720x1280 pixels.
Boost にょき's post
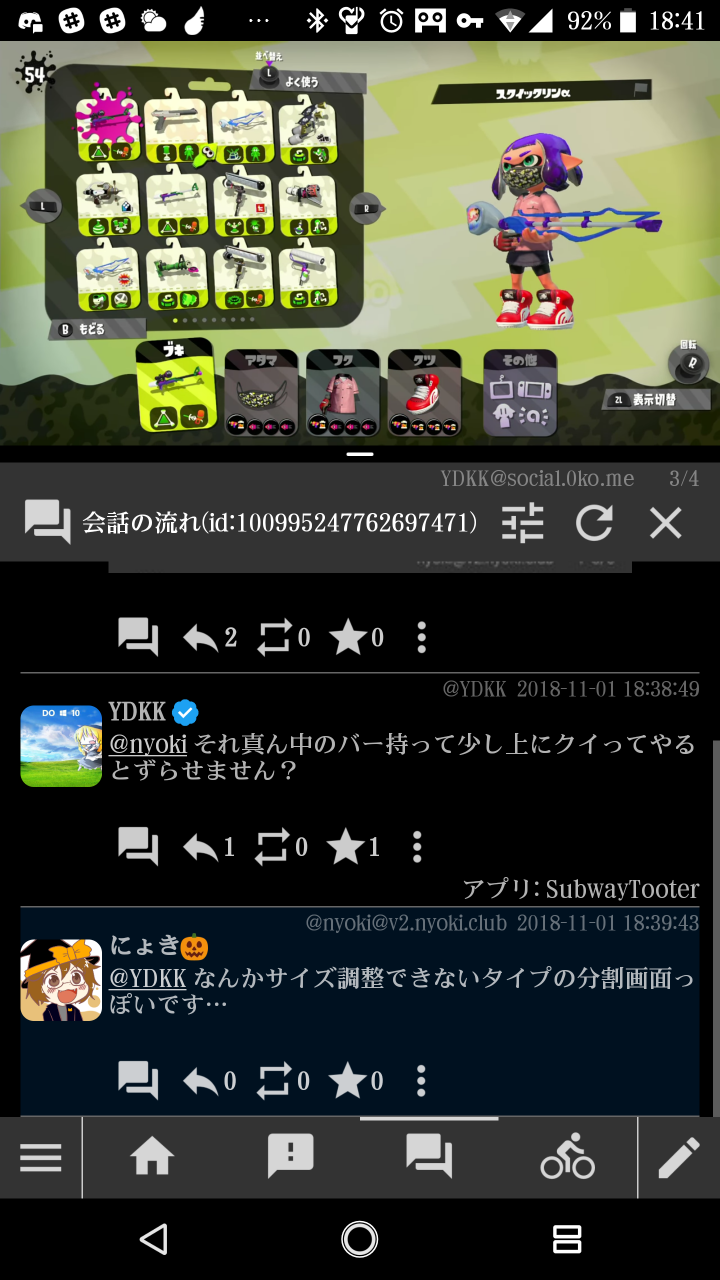283,1080
